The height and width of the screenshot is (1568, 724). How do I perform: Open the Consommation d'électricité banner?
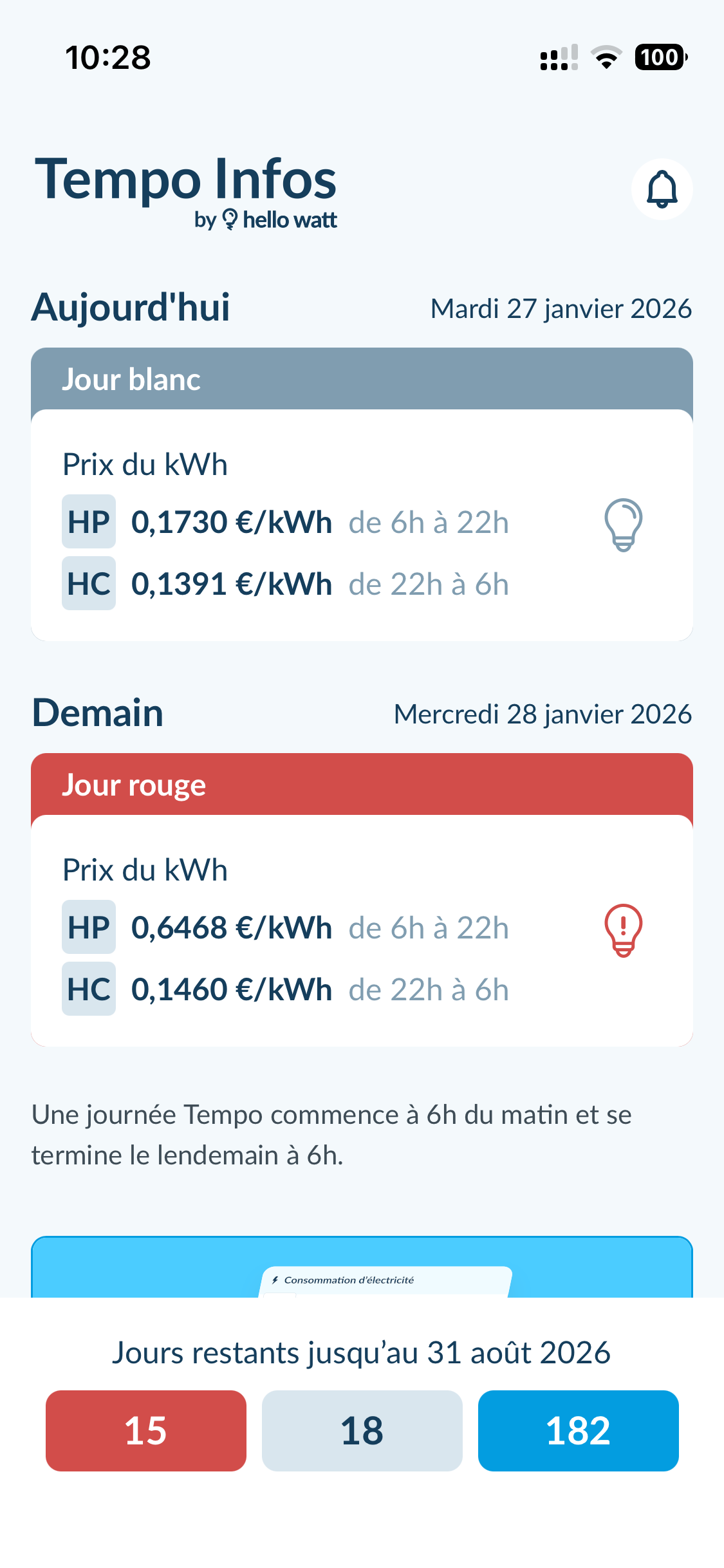[362, 1269]
